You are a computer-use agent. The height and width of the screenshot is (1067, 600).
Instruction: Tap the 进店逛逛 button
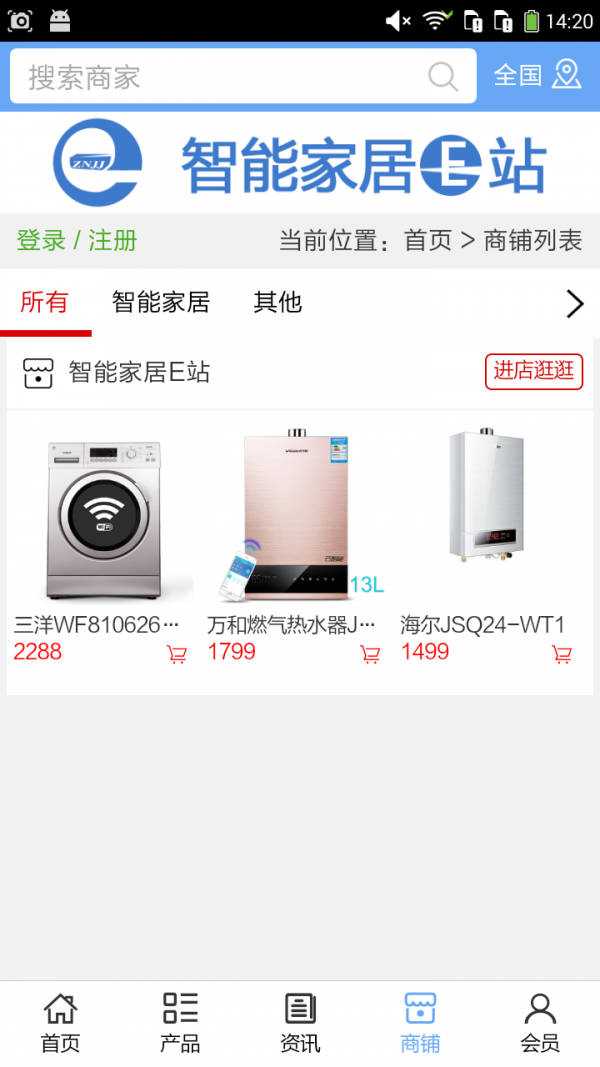pyautogui.click(x=534, y=372)
